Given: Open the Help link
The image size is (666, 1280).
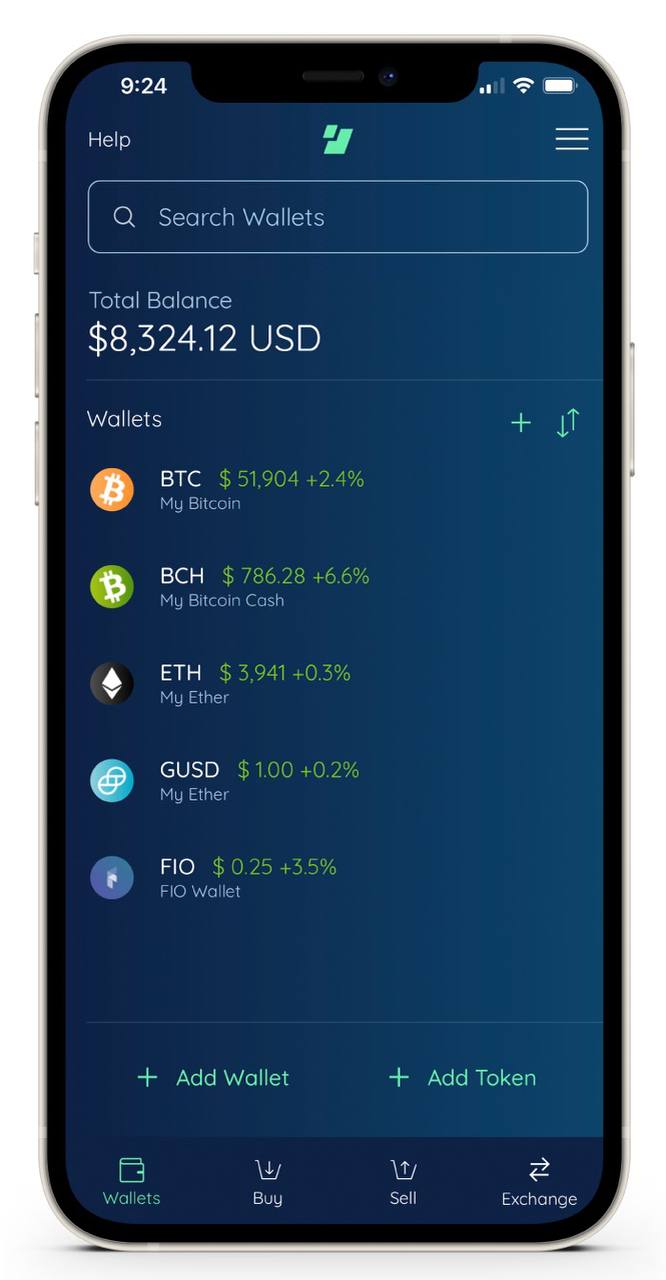Looking at the screenshot, I should [109, 140].
